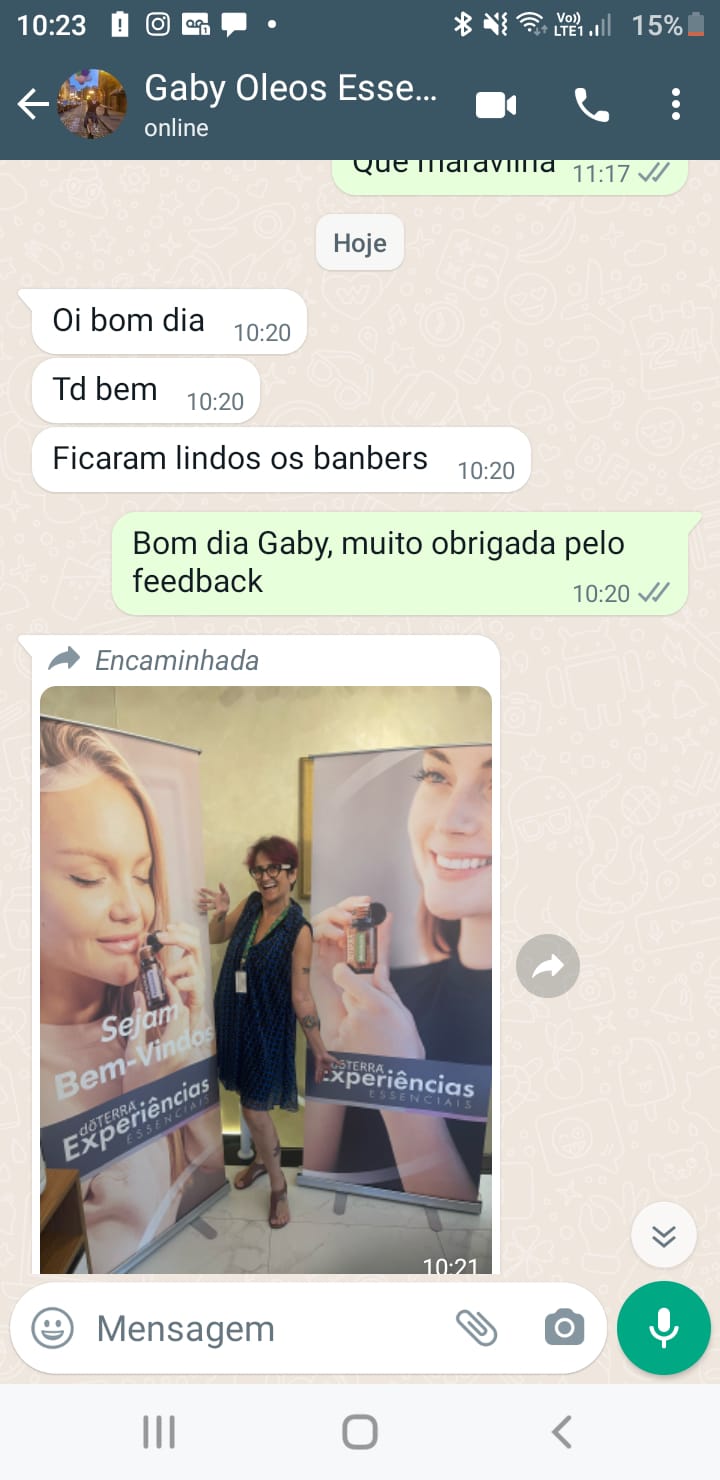The height and width of the screenshot is (1480, 720).
Task: Open the camera from message bar
Action: [564, 1328]
